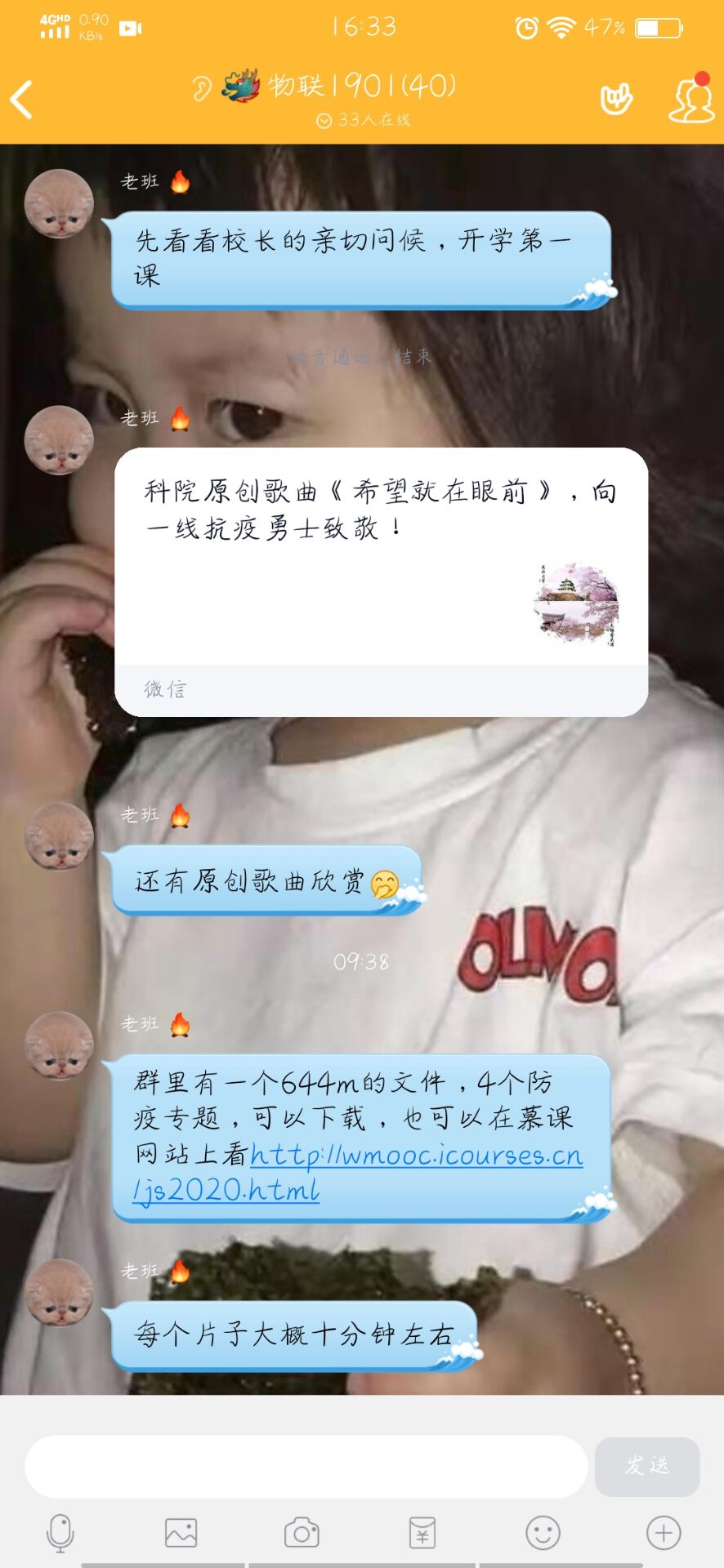The width and height of the screenshot is (724, 1568).
Task: View 老班's avatar next to the 先看看校长 message
Action: 59,204
